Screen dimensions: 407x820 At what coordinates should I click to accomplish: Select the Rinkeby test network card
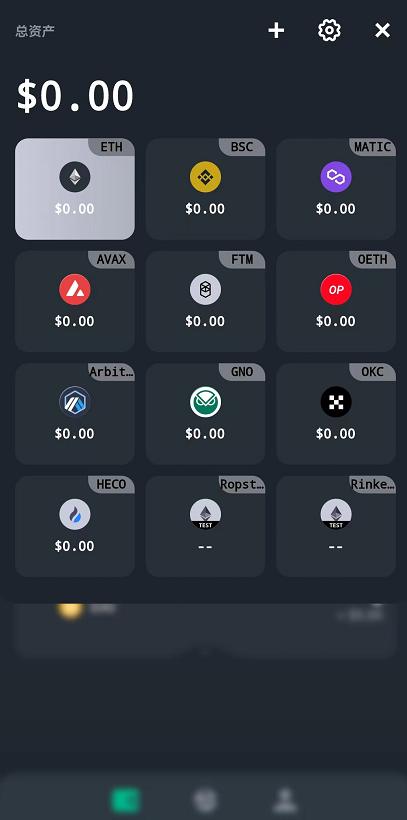pos(336,526)
